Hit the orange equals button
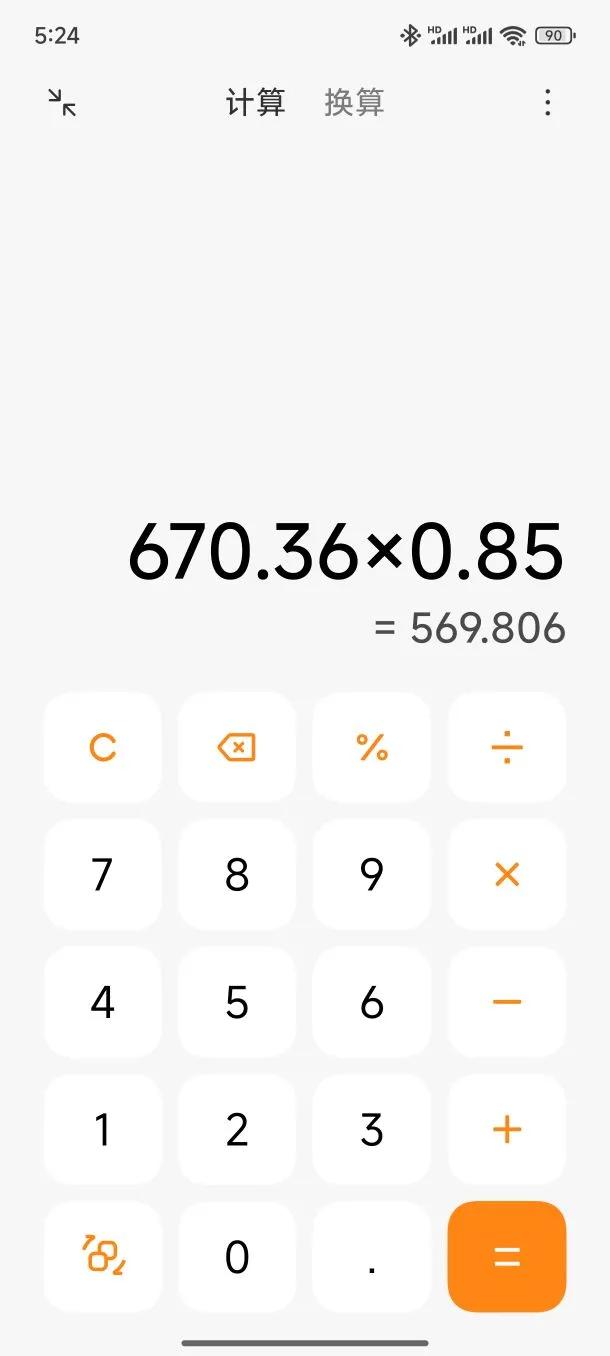 (x=507, y=1257)
